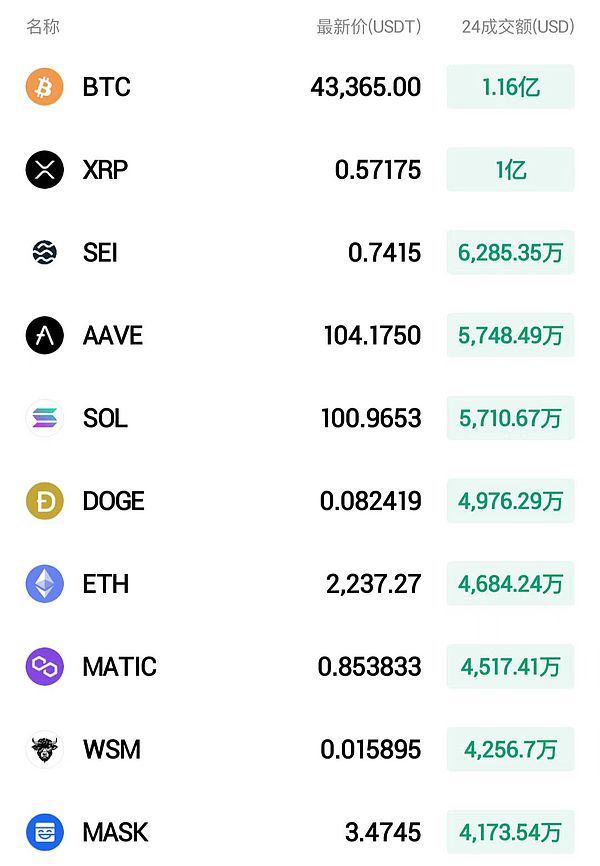Select the SEI coin row
600x866 pixels.
[100, 253]
